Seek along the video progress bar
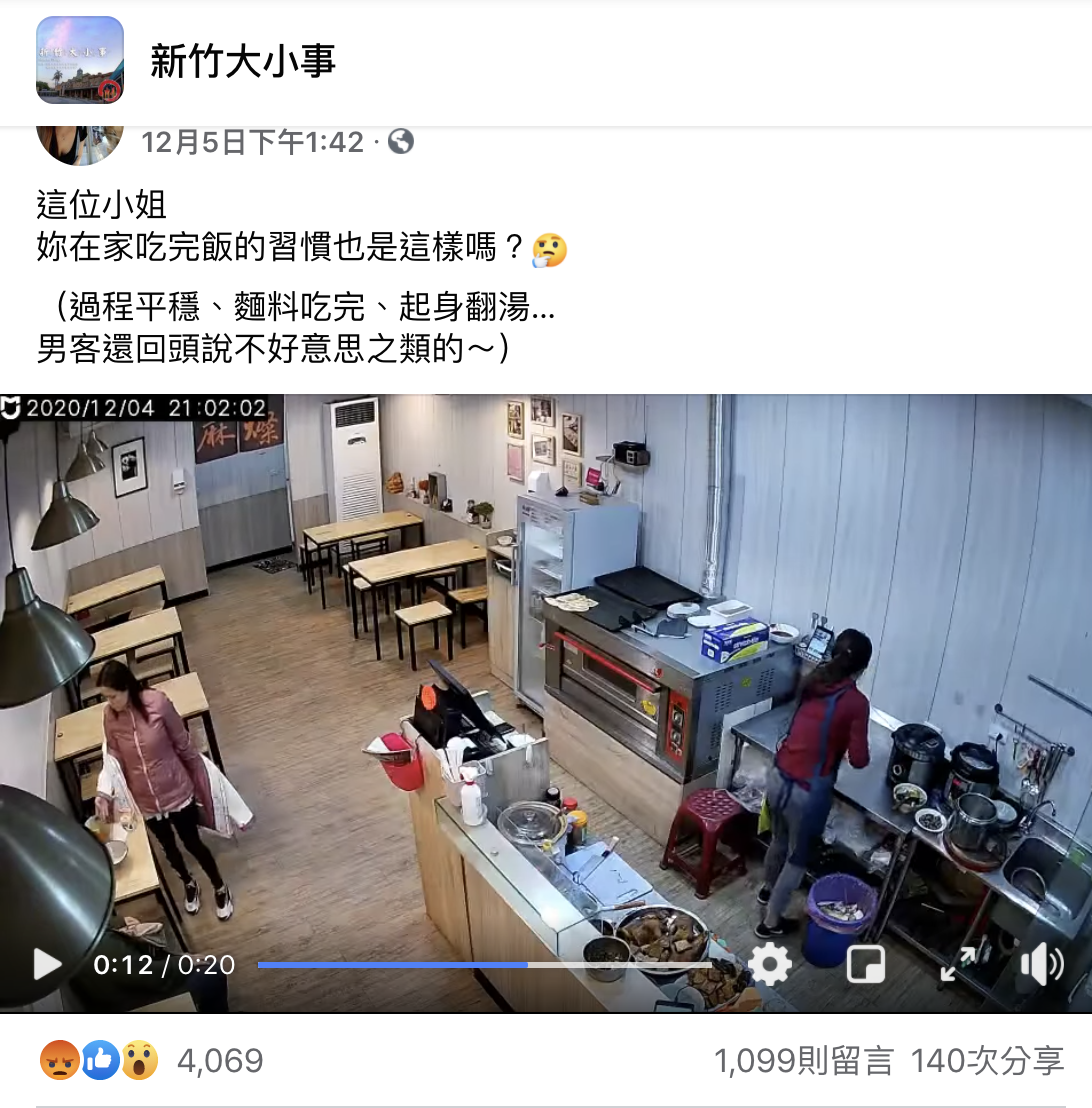This screenshot has width=1092, height=1108. click(x=484, y=964)
